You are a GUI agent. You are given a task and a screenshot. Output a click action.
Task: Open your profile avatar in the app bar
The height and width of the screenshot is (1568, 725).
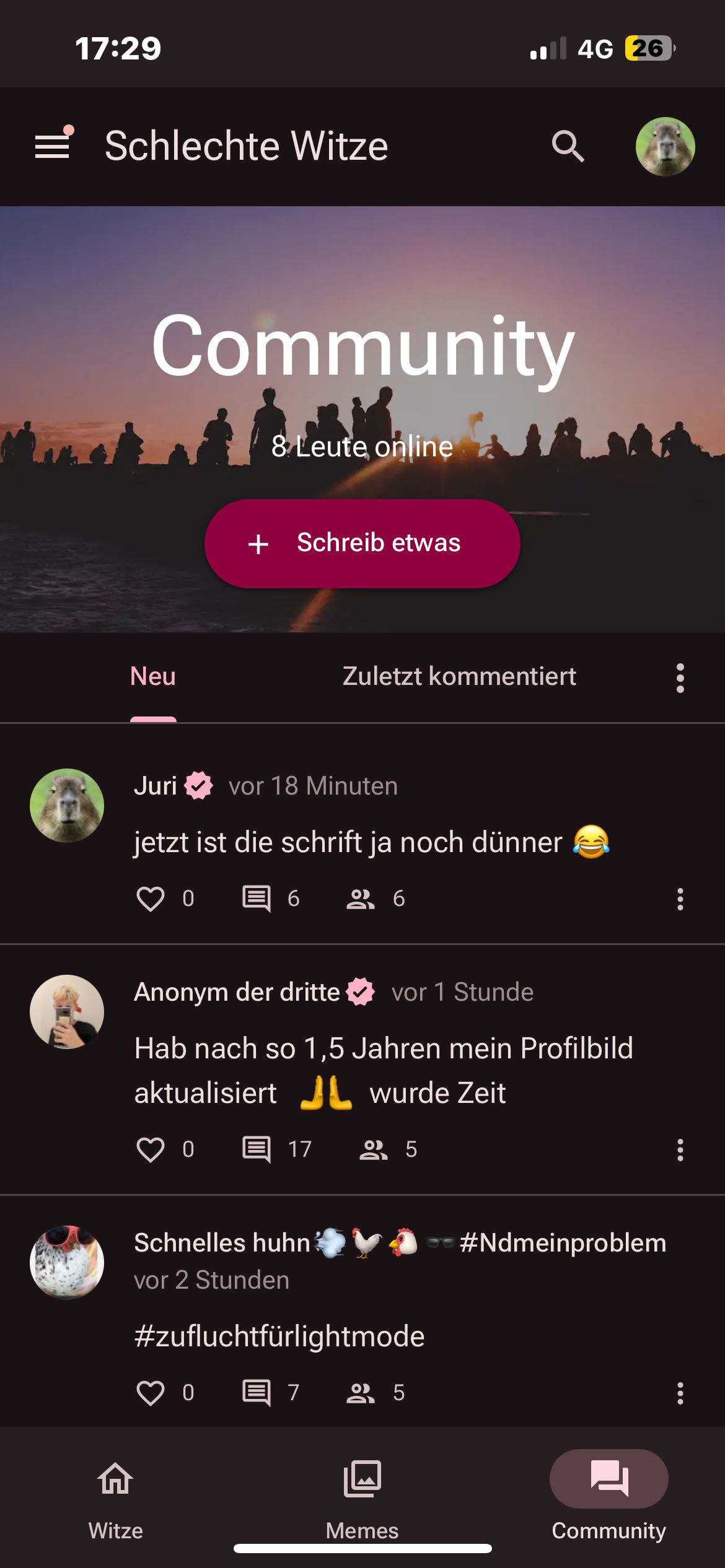click(x=665, y=147)
